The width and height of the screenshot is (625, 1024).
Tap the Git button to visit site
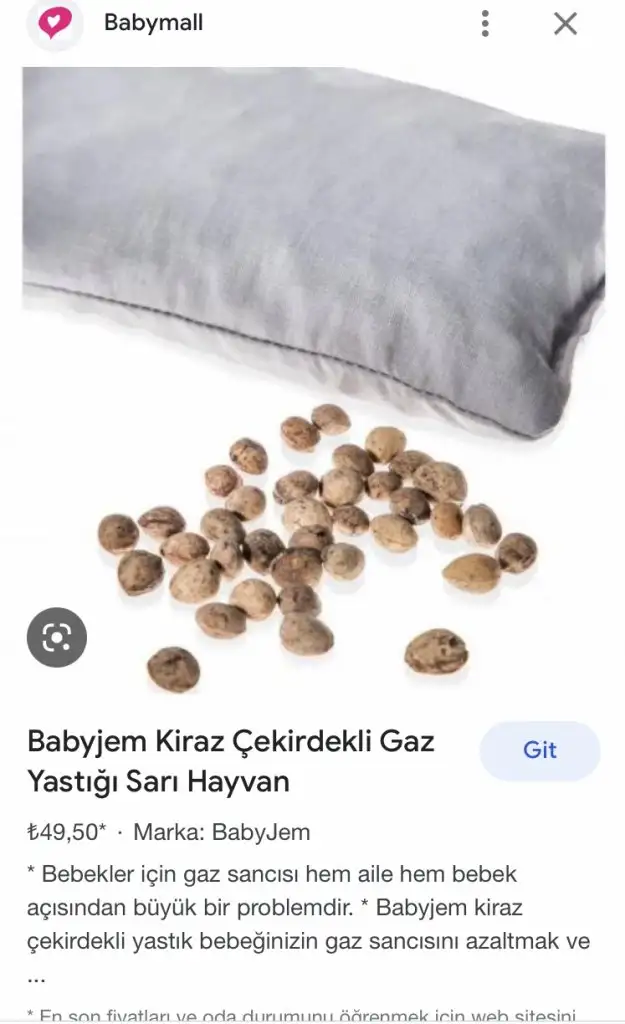[x=540, y=750]
